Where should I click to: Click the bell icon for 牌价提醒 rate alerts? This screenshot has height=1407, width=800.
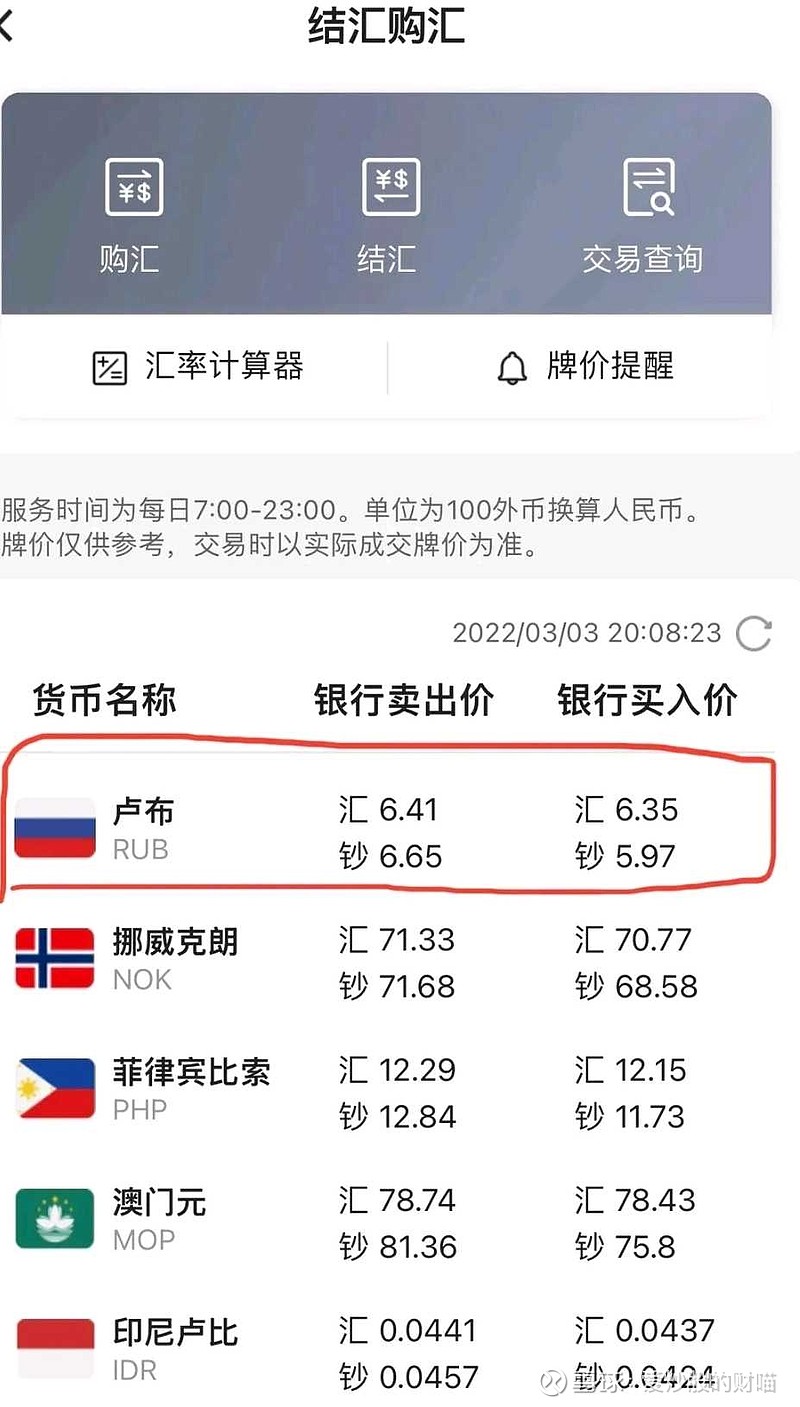(511, 367)
